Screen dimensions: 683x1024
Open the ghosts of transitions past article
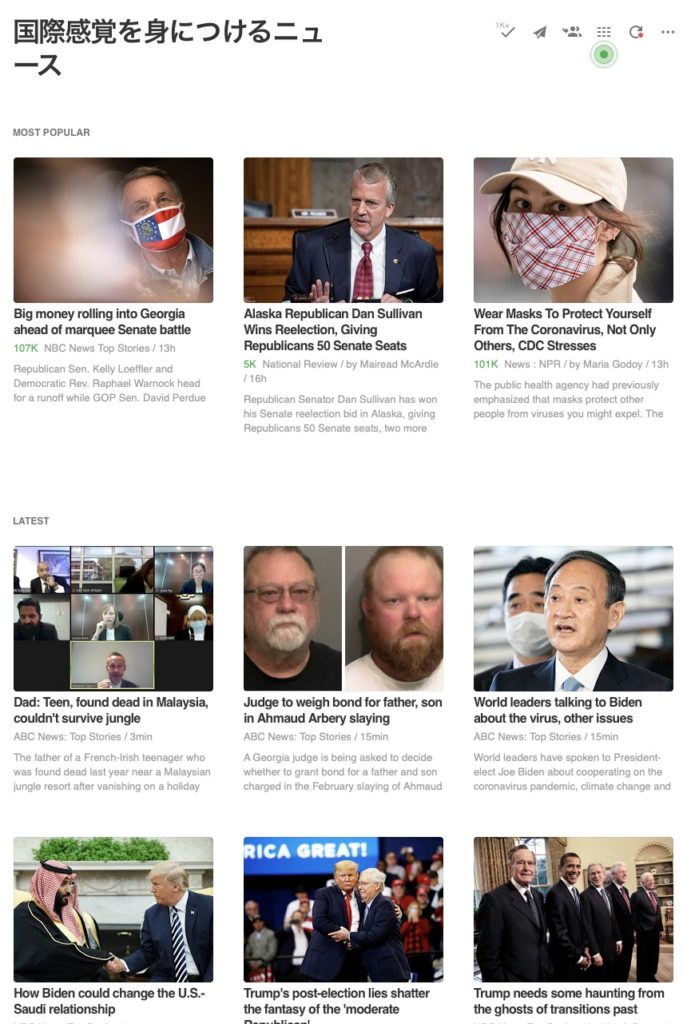(x=569, y=1001)
